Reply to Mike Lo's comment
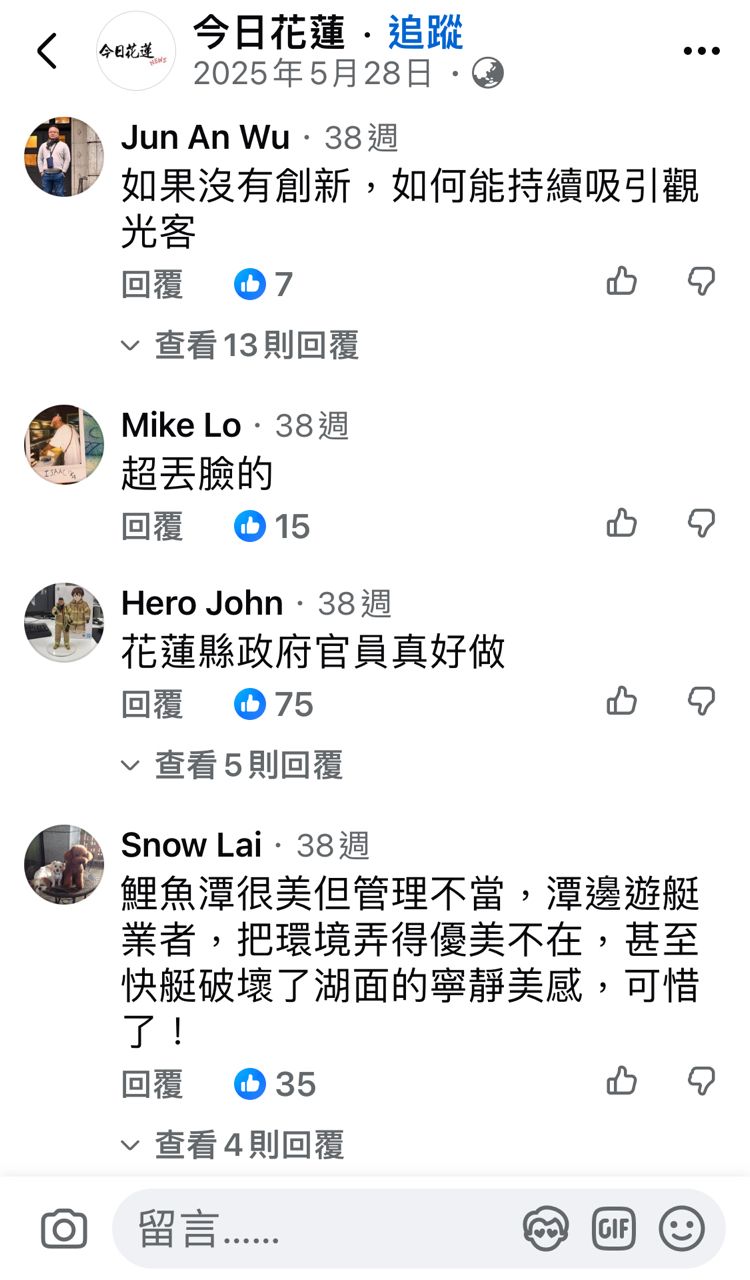The width and height of the screenshot is (750, 1280). (x=152, y=526)
